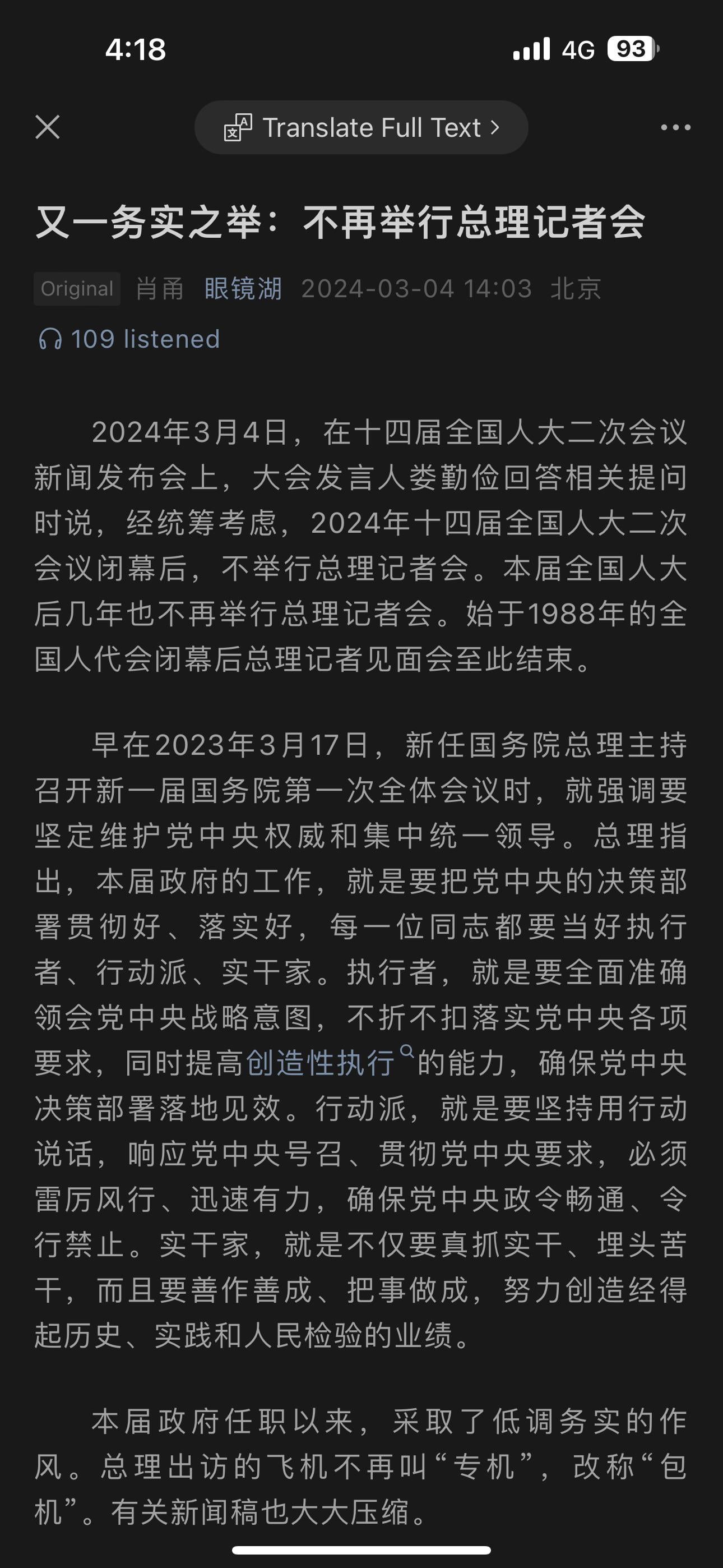
Task: Close the article view
Action: [48, 127]
